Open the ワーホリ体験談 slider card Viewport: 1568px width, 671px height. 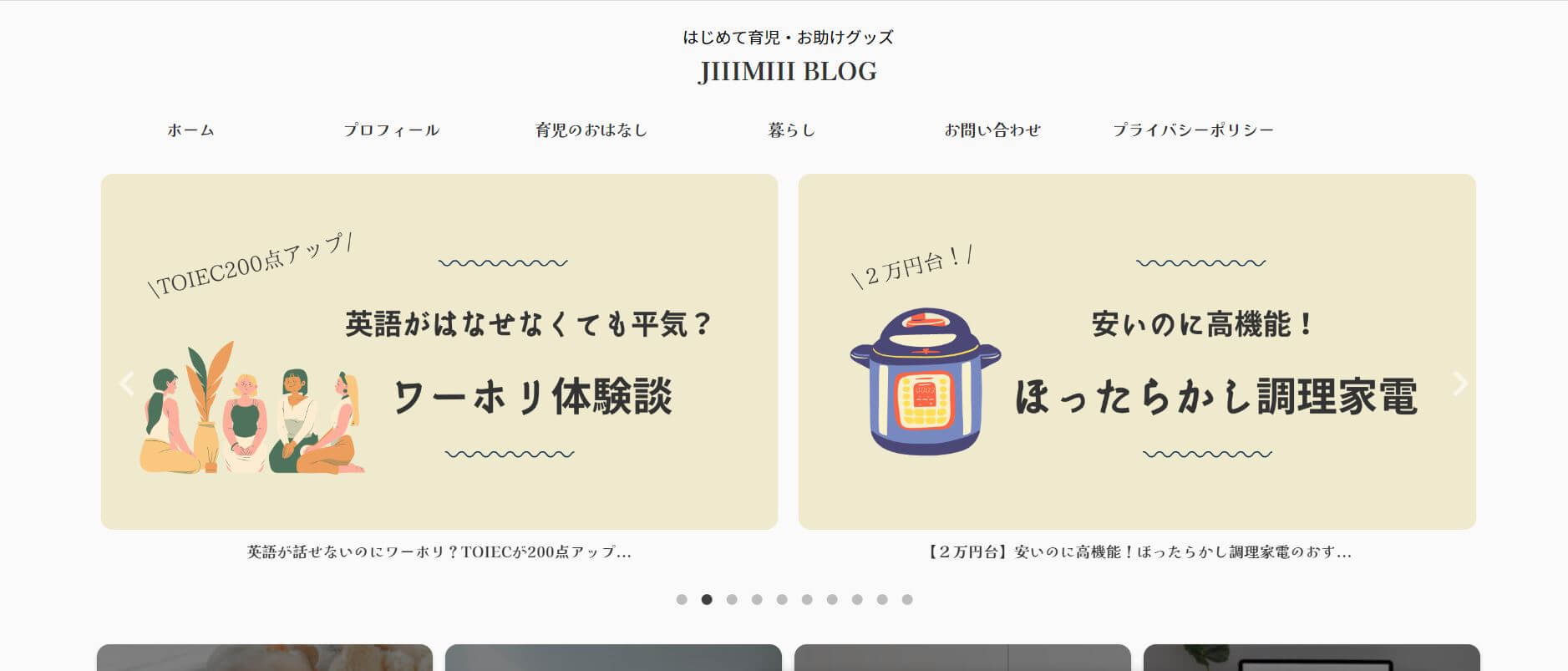tap(439, 351)
